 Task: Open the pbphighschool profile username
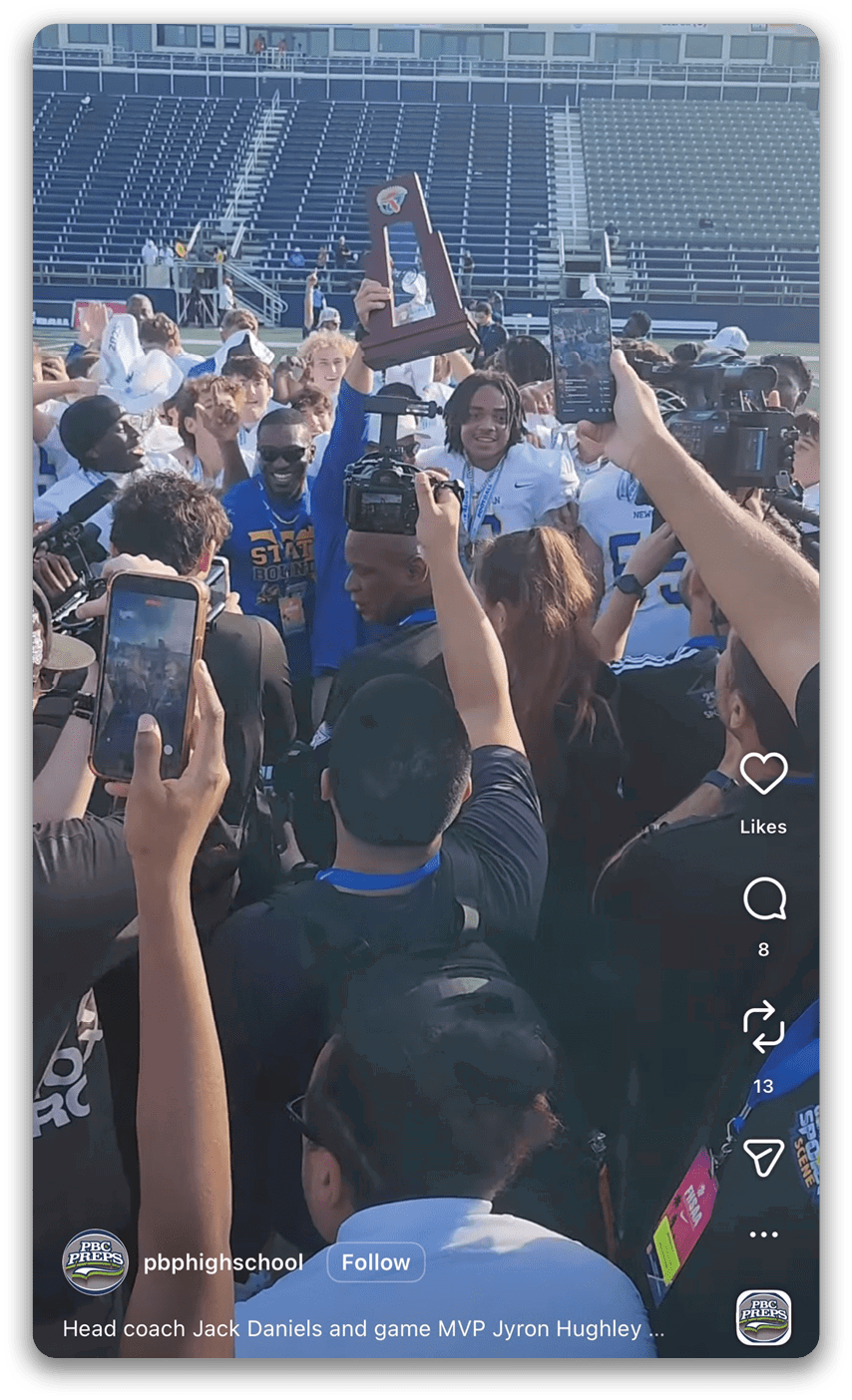point(222,1262)
